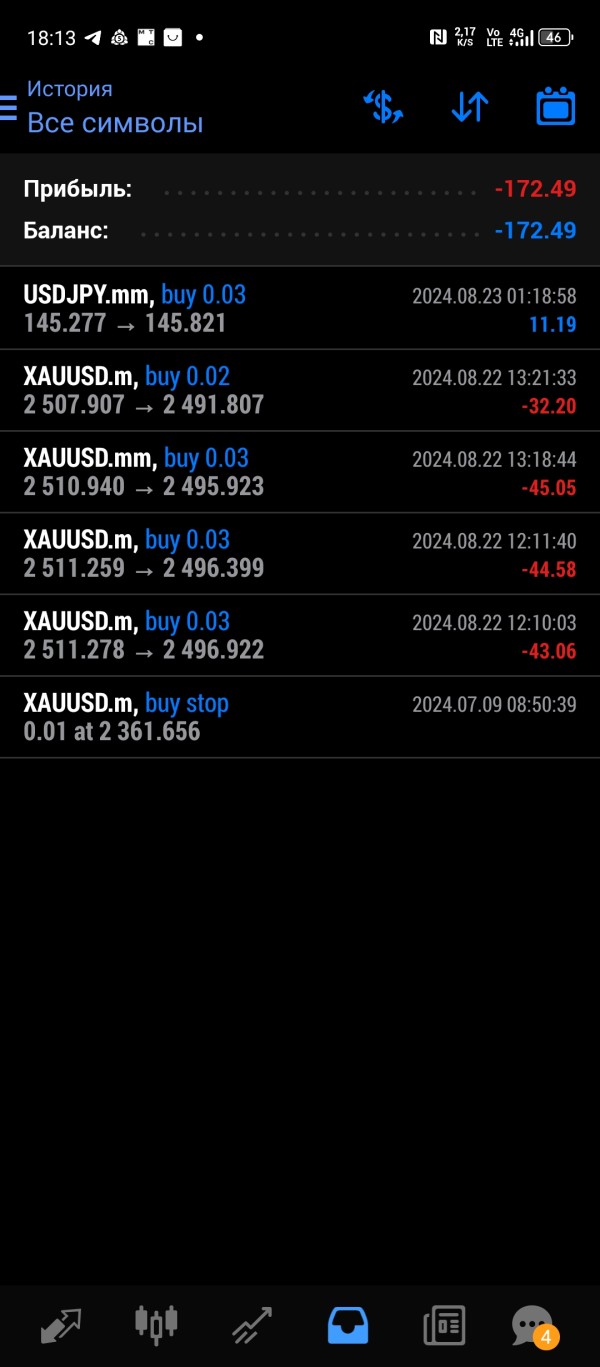
Task: Open the calendar date range picker
Action: click(x=555, y=106)
